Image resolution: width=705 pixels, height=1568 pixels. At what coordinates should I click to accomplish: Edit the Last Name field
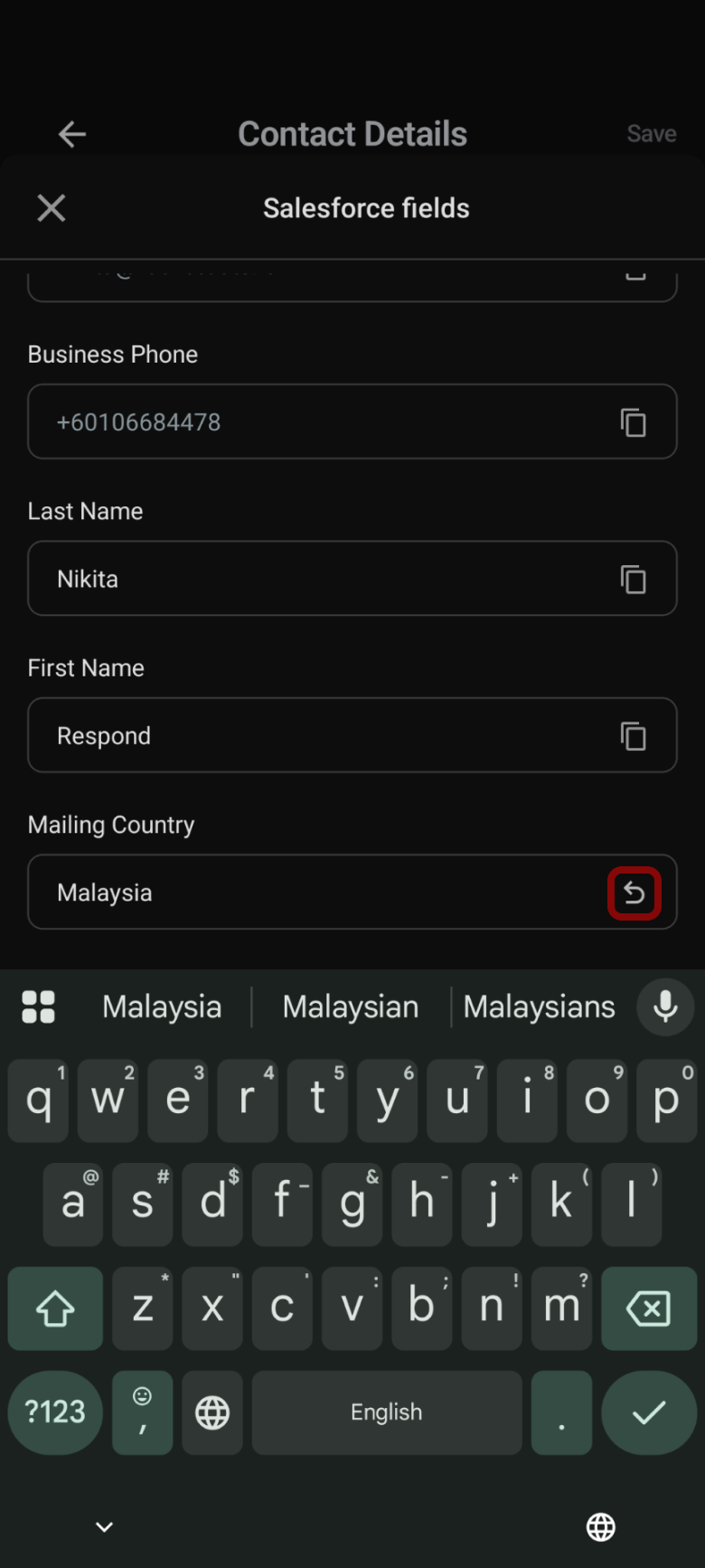[x=316, y=579]
